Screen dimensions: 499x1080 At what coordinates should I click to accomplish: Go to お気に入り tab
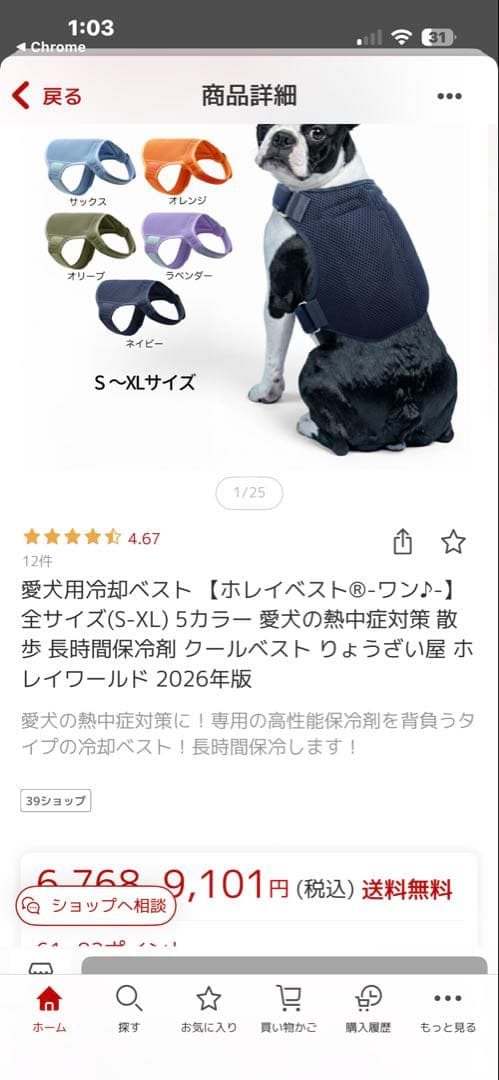pos(209,1009)
